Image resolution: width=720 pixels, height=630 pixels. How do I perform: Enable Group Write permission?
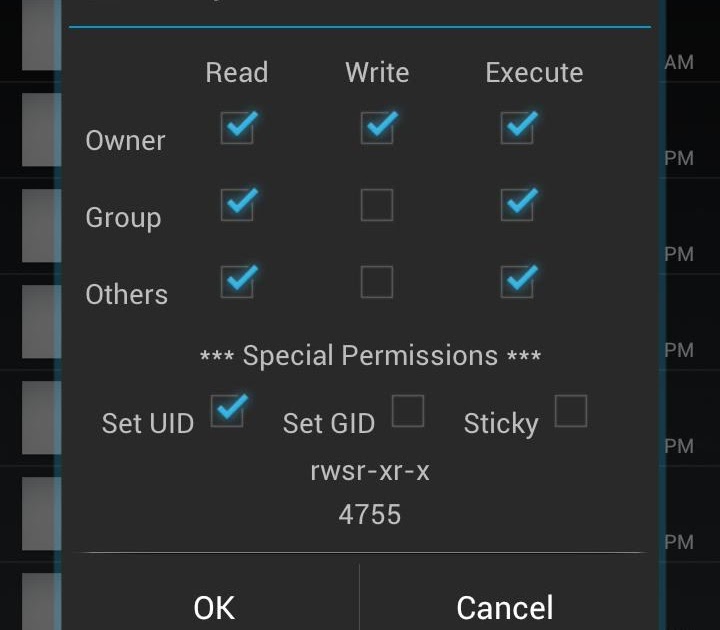(377, 206)
